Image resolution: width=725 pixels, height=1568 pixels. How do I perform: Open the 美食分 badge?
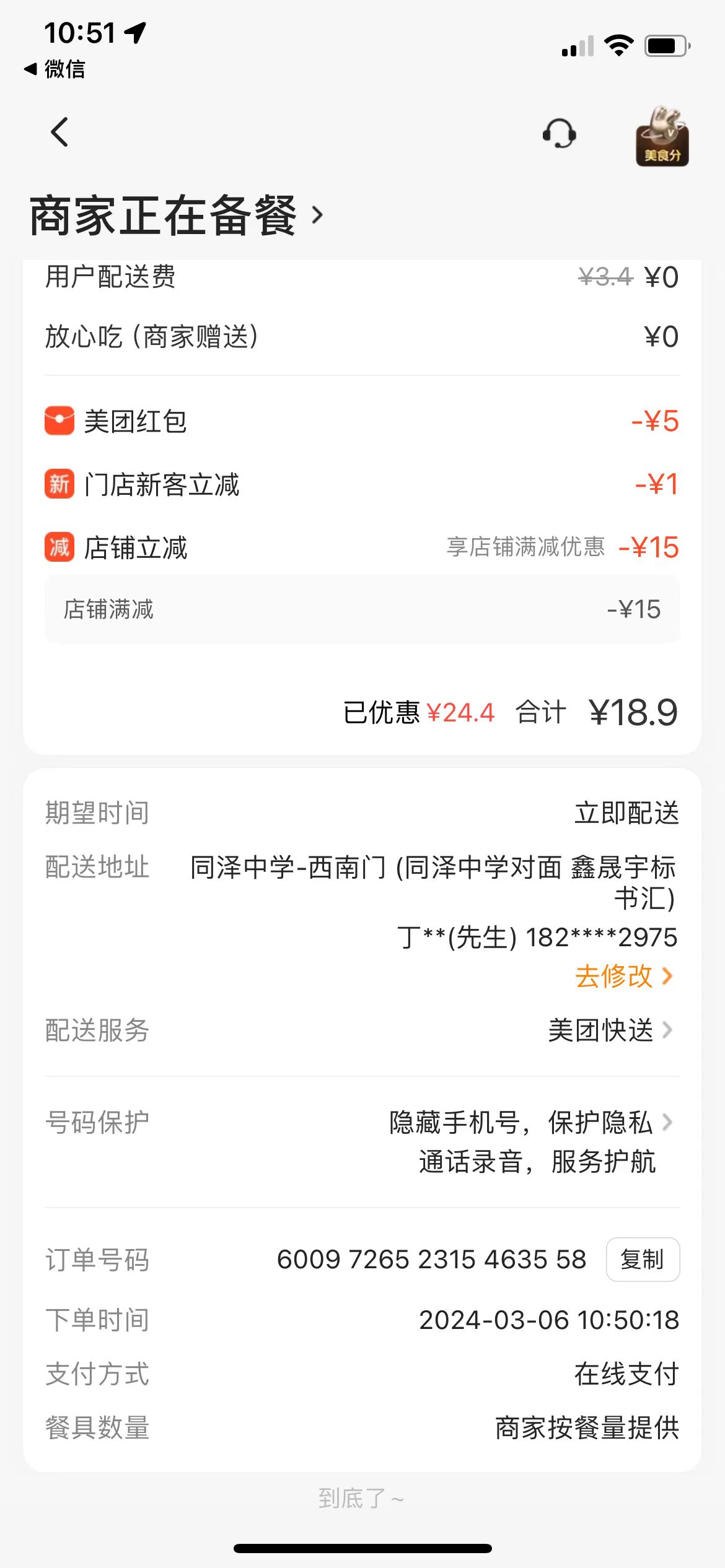[x=662, y=136]
